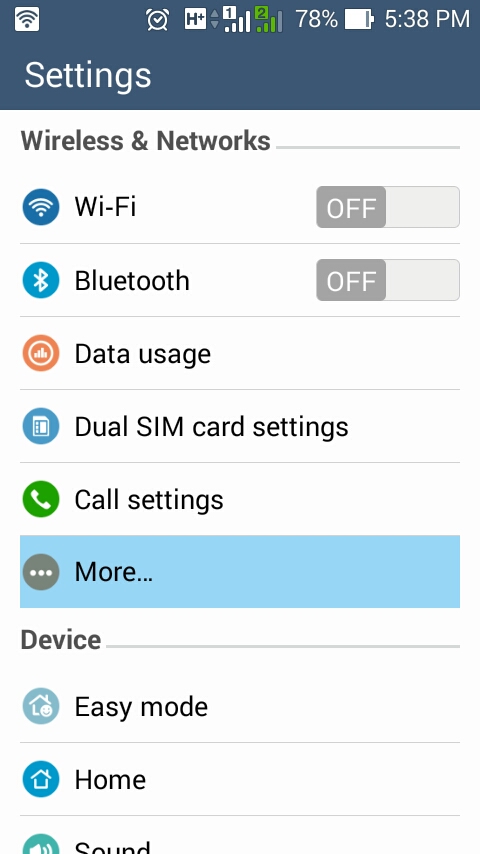Viewport: 480px width, 854px height.
Task: Open Sound settings
Action: tap(240, 835)
